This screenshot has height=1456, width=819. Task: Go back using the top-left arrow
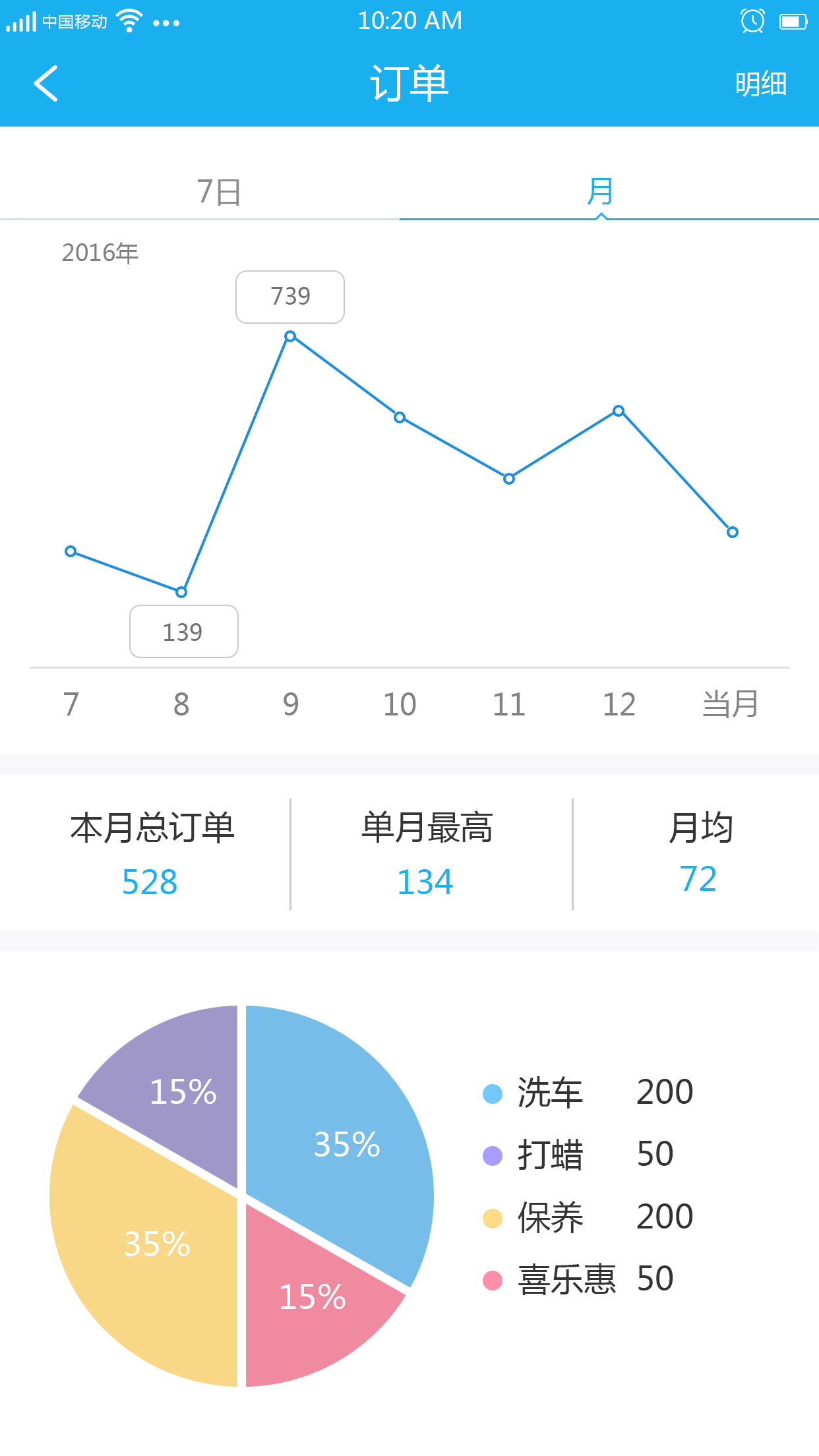[x=46, y=83]
